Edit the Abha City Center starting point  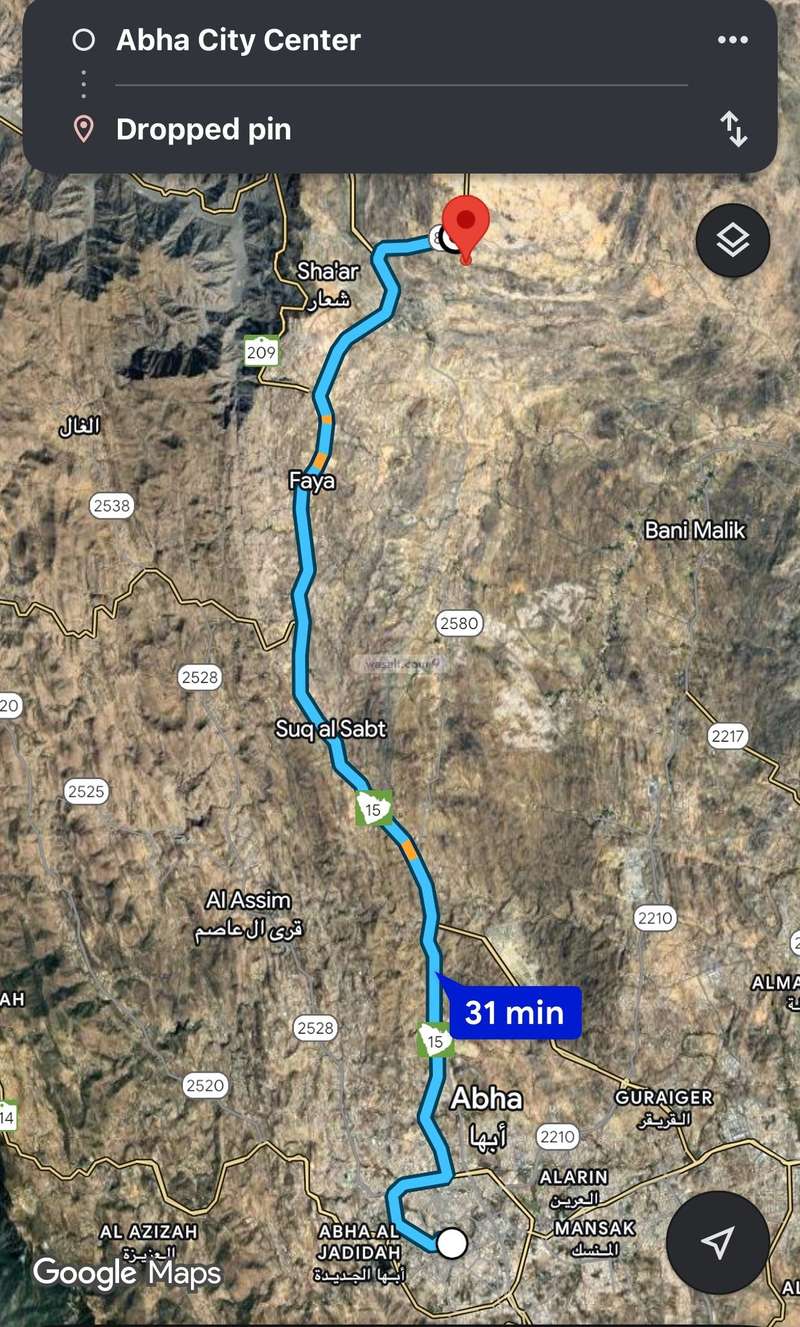point(238,41)
